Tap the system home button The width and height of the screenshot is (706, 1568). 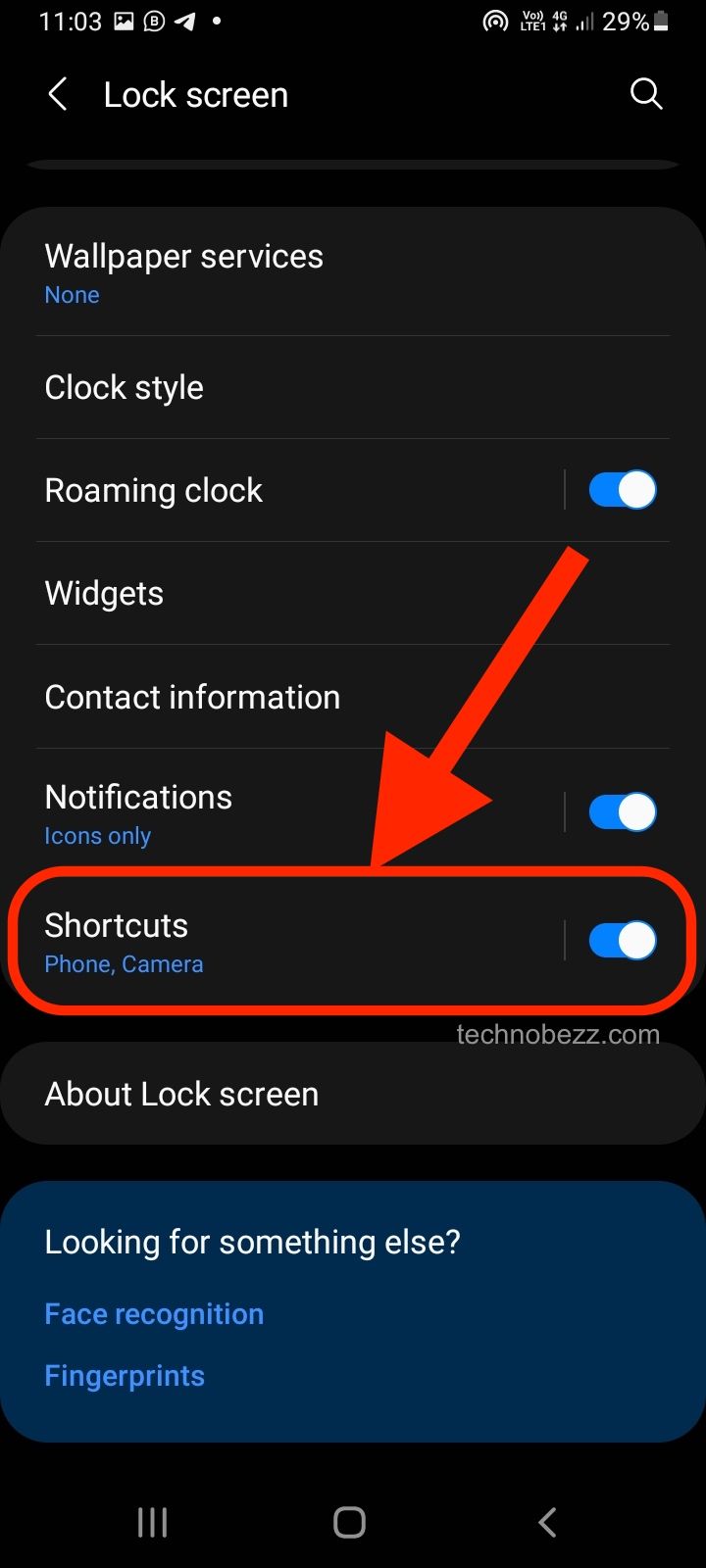tap(350, 1522)
